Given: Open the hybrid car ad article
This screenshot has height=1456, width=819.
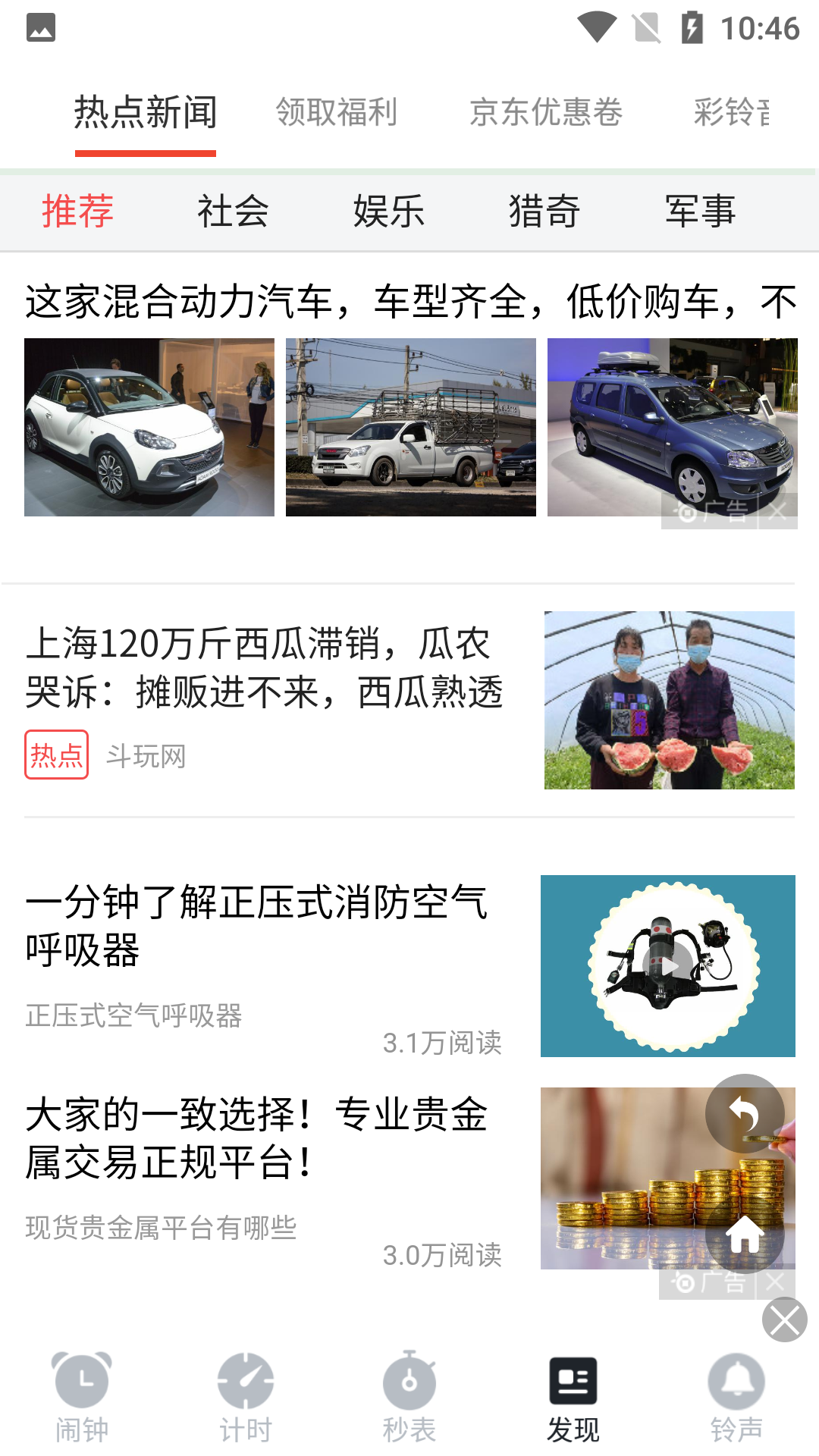Looking at the screenshot, I should click(409, 302).
